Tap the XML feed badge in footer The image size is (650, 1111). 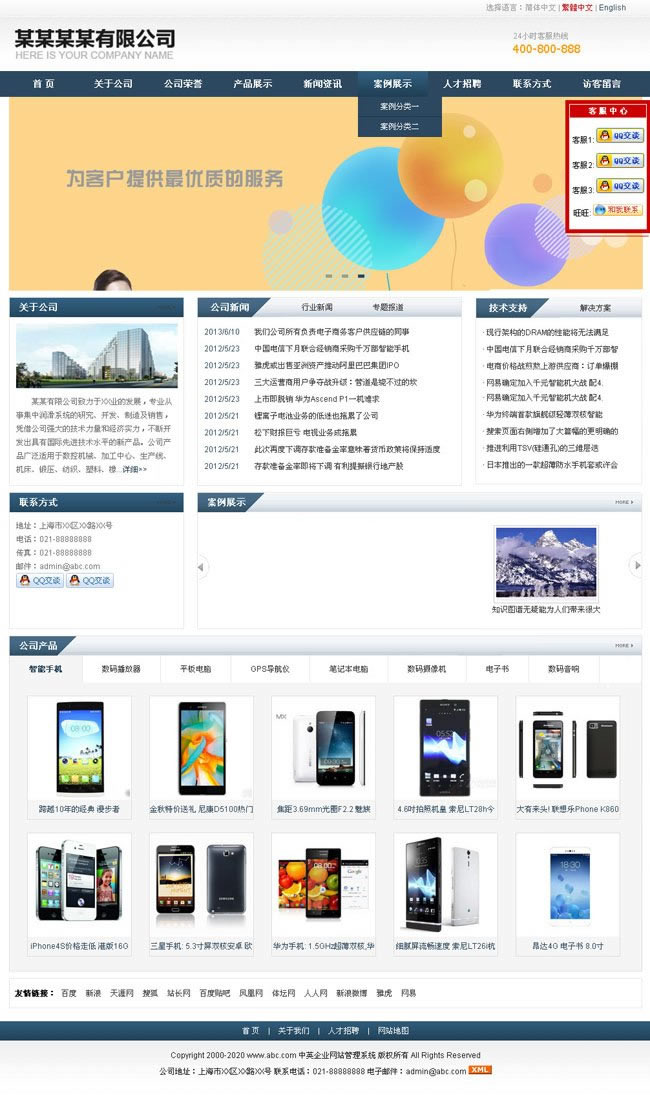pos(481,1070)
